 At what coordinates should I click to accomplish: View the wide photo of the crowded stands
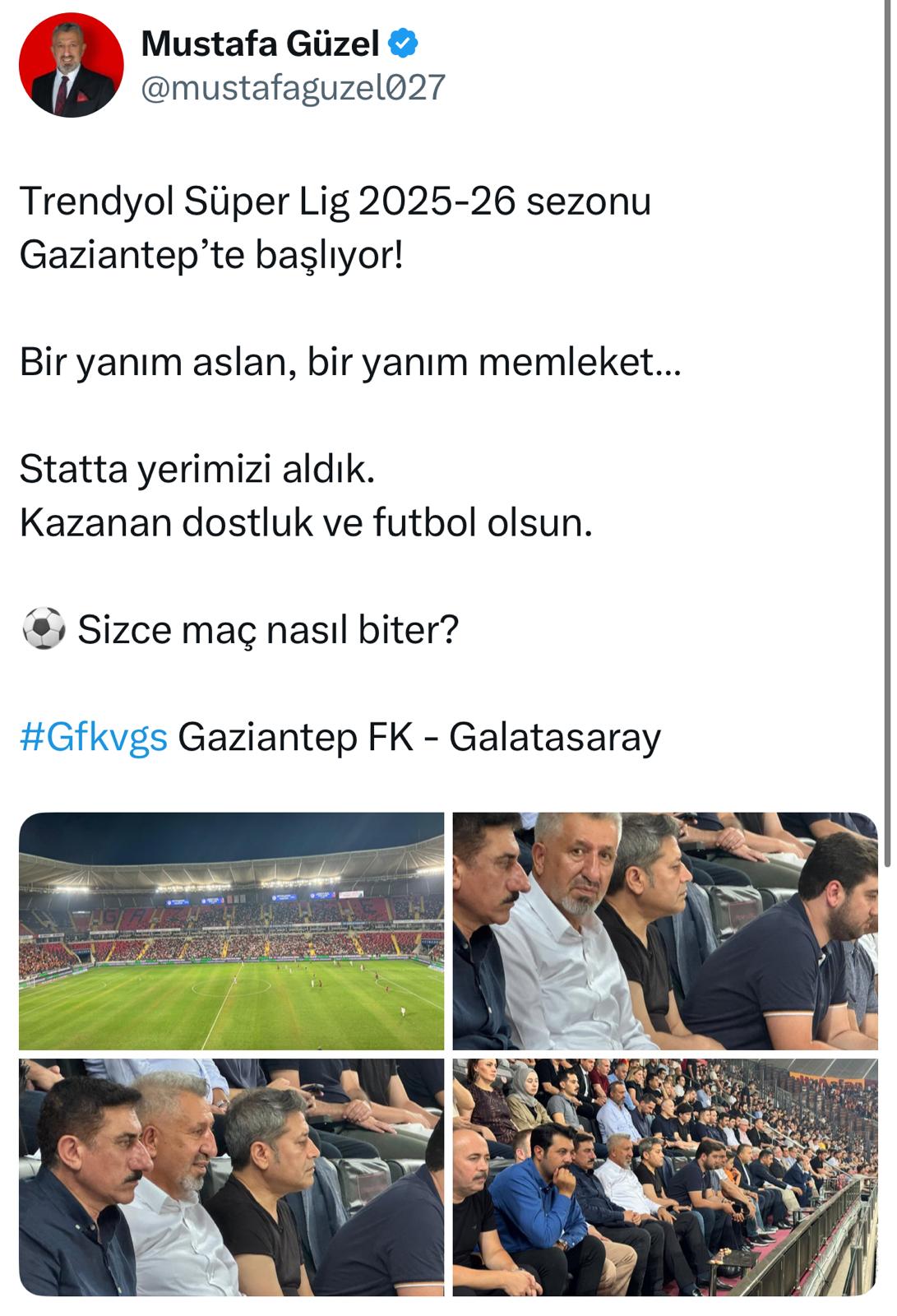[664, 1178]
